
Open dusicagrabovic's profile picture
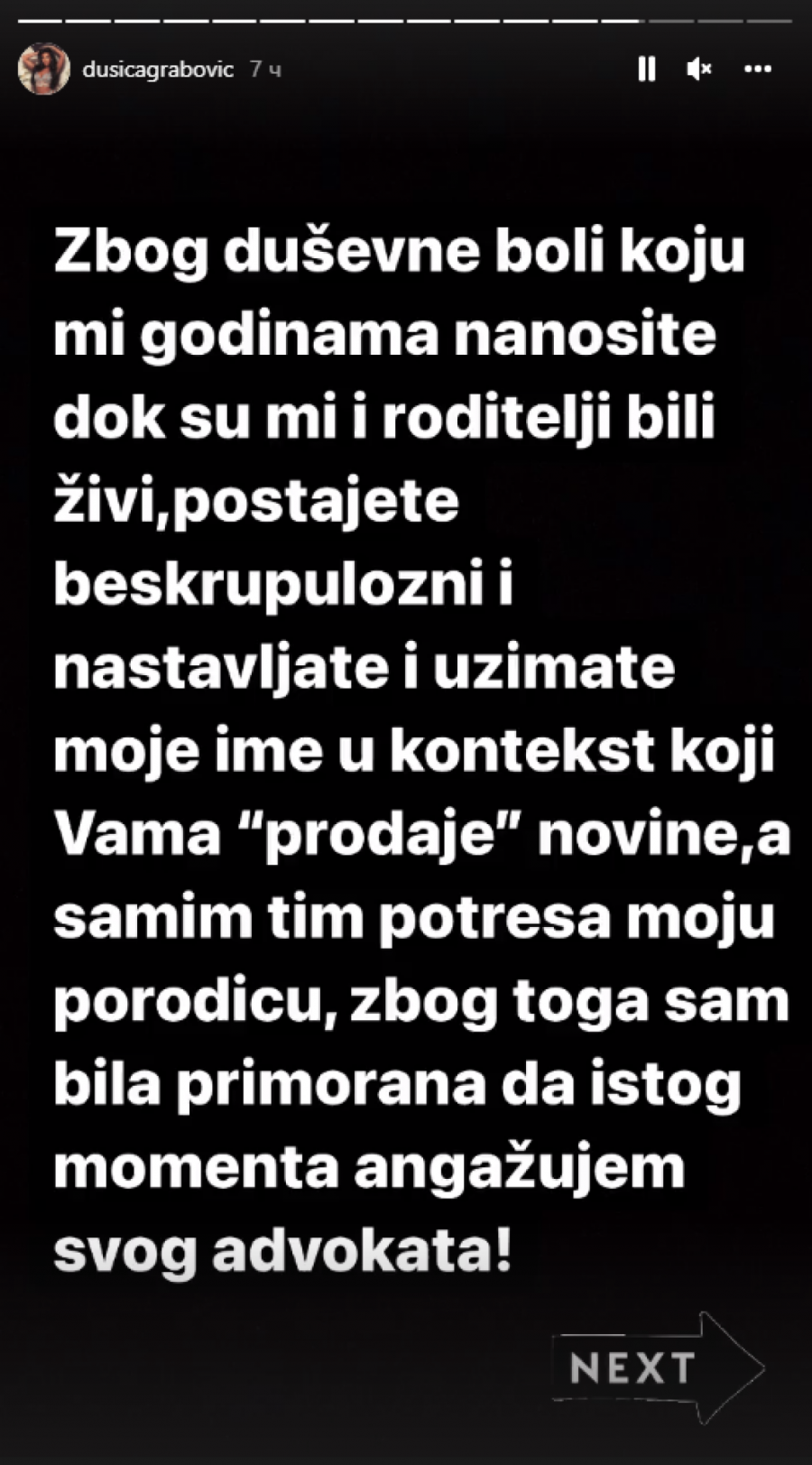43,70
